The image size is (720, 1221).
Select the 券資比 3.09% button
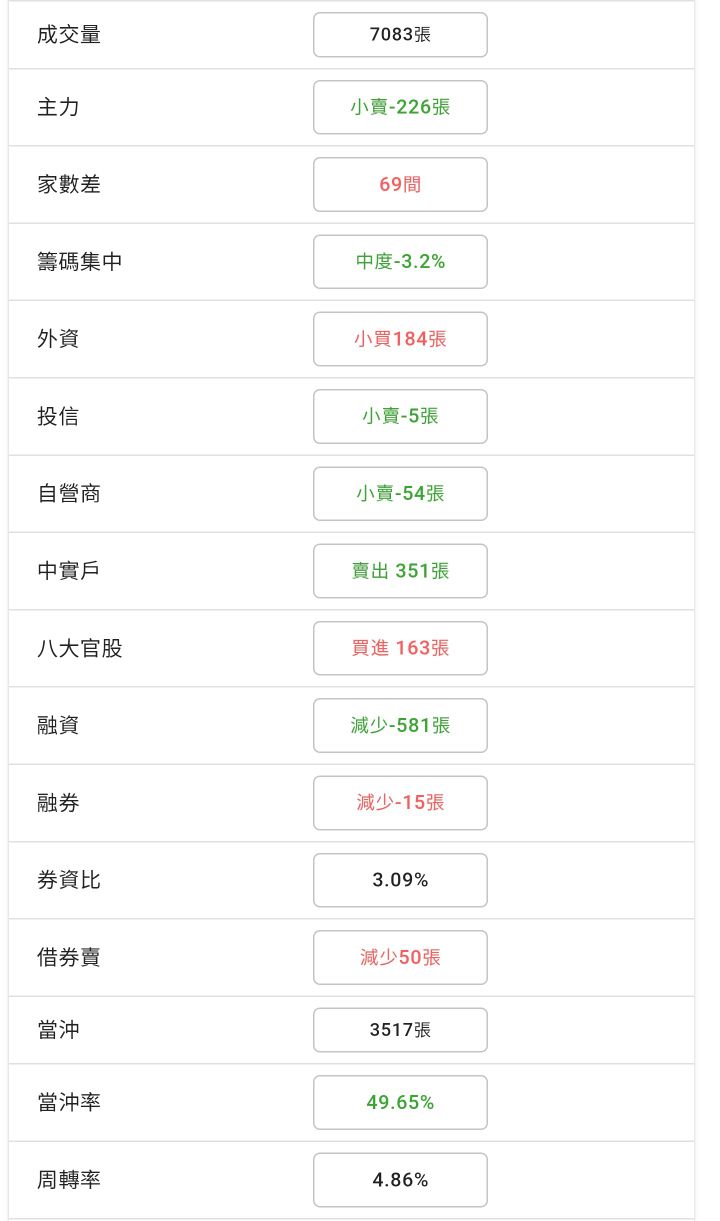[x=400, y=880]
